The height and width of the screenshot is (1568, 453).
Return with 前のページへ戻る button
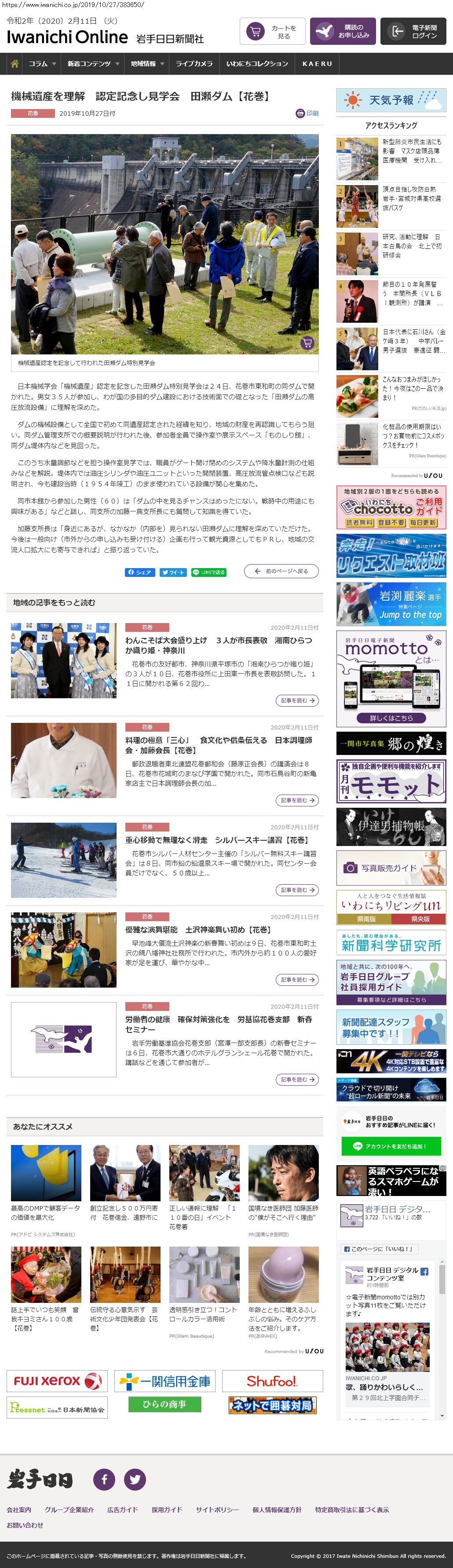point(281,572)
